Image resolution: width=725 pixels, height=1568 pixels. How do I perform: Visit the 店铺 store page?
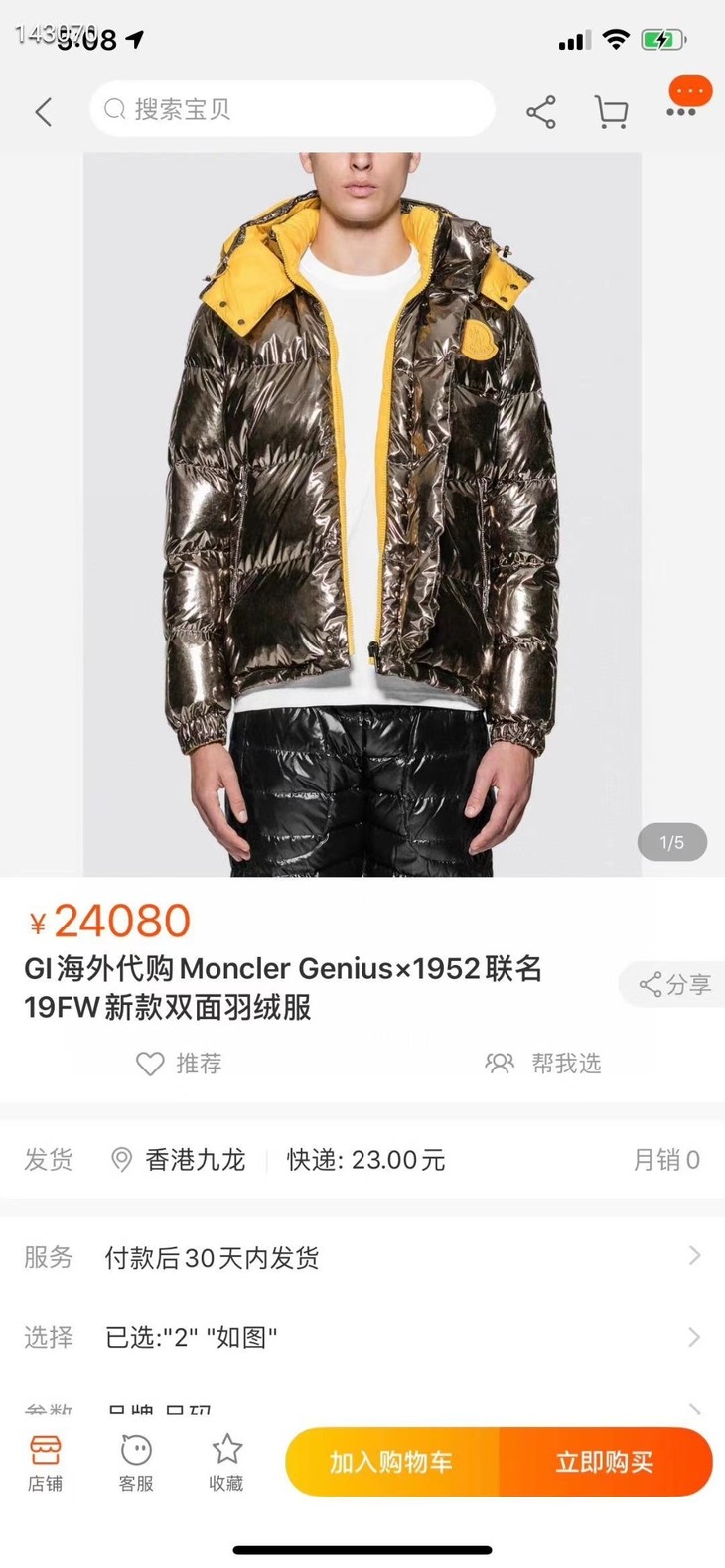[x=45, y=1464]
